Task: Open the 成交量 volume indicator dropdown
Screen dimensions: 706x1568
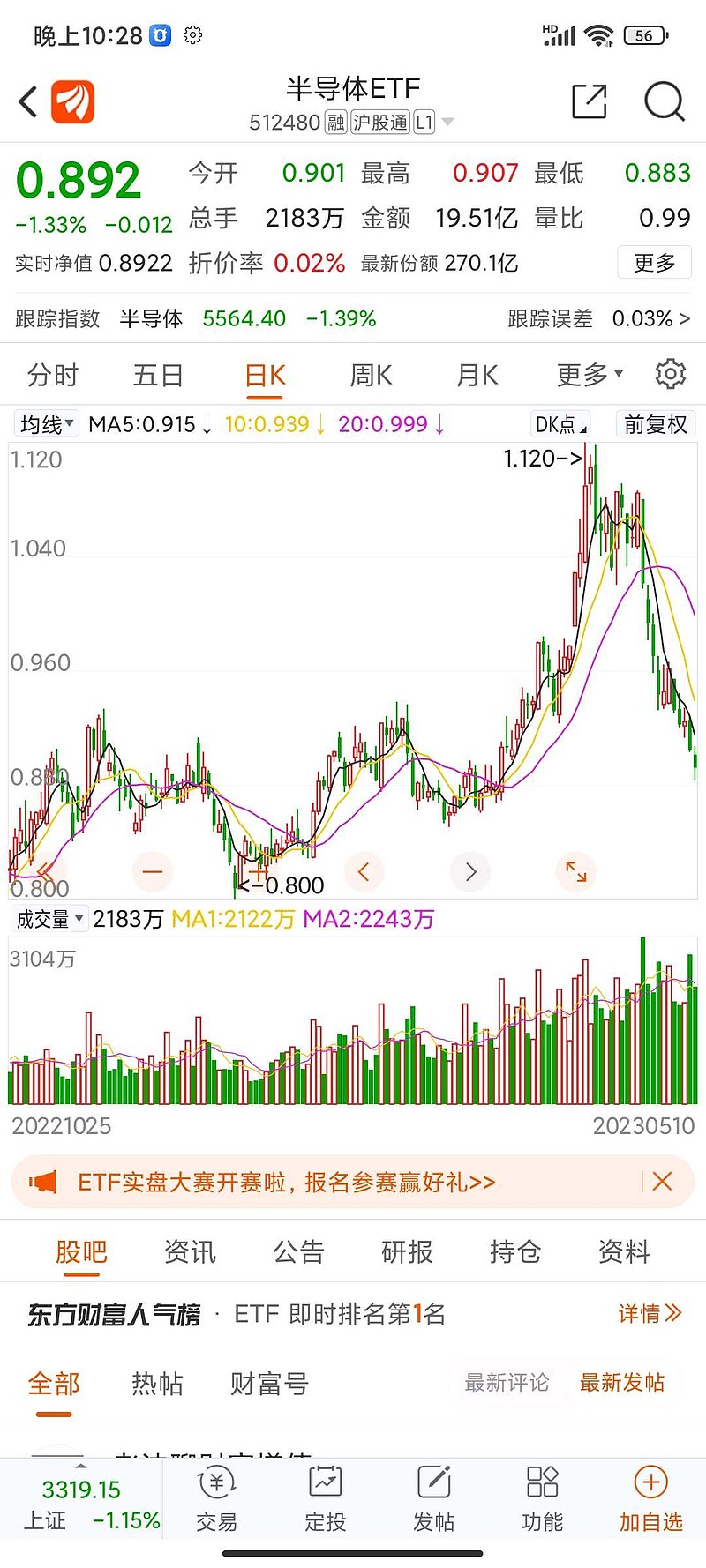Action: click(x=49, y=919)
